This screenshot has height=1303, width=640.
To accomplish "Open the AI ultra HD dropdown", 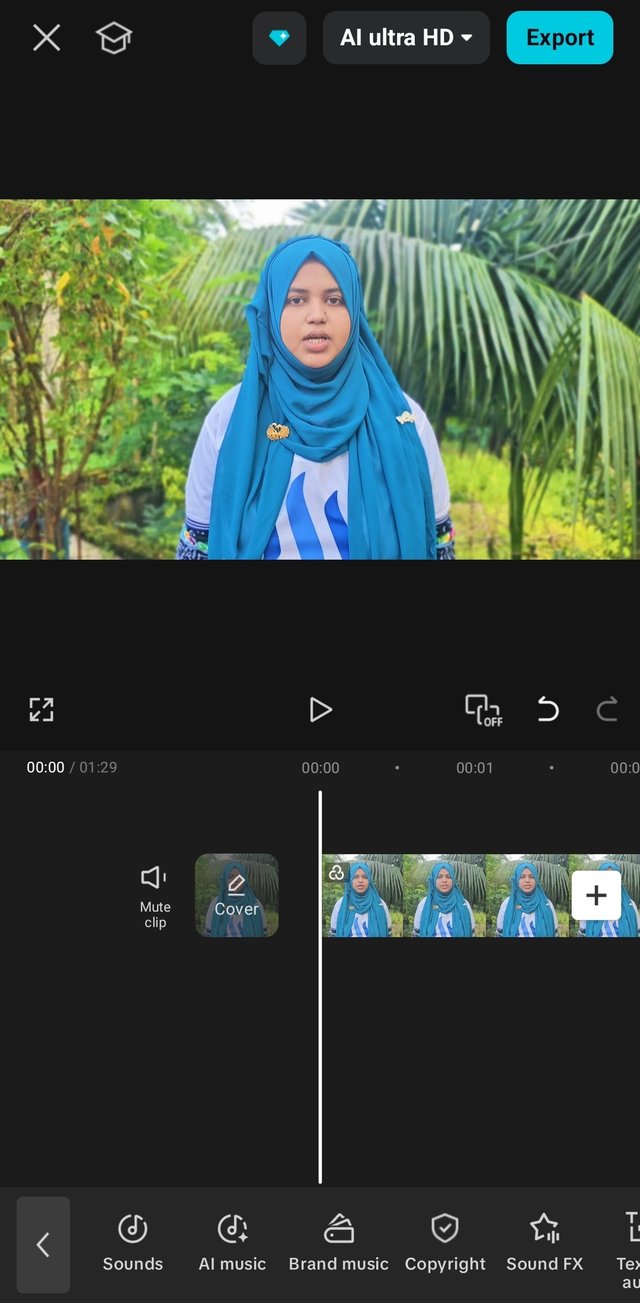I will pyautogui.click(x=406, y=38).
